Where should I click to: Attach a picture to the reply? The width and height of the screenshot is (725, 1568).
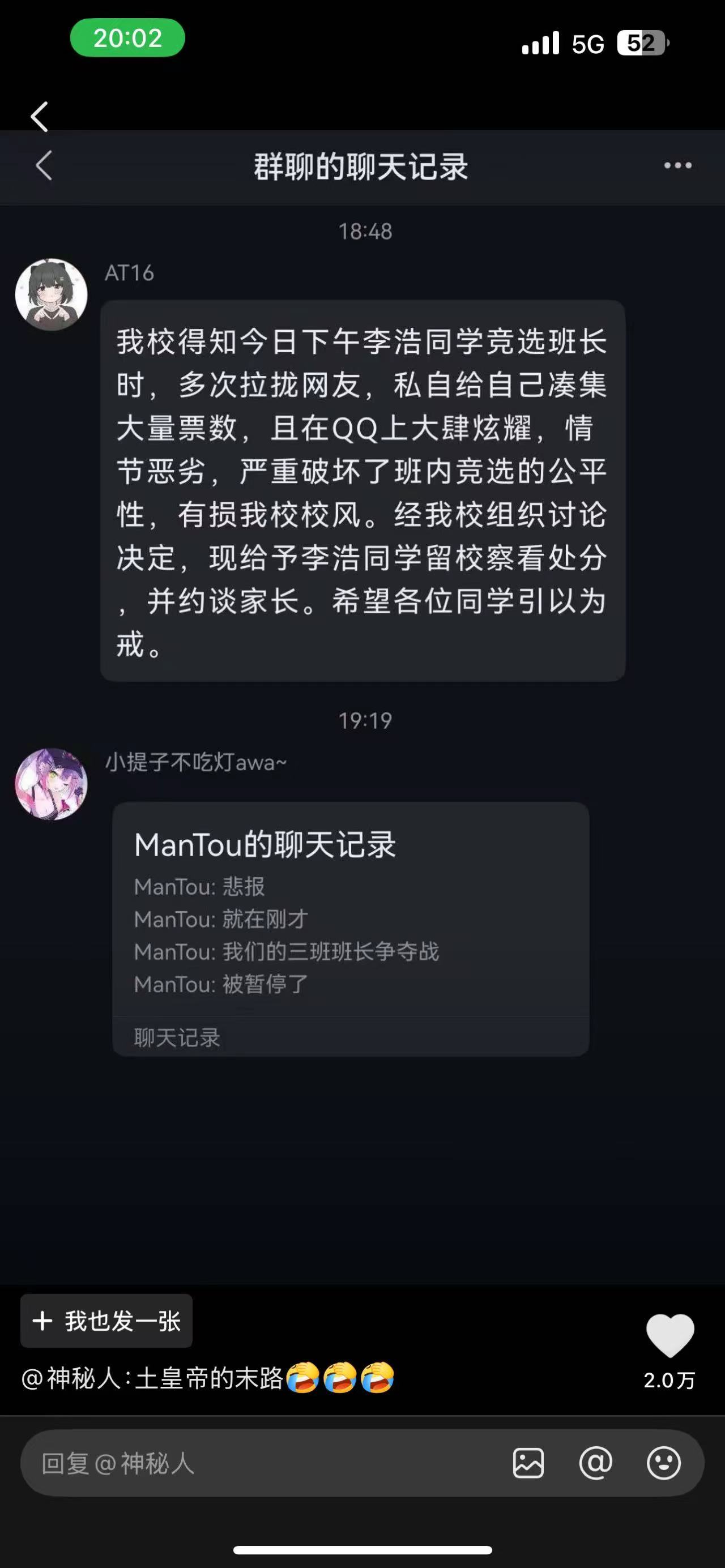[528, 1463]
